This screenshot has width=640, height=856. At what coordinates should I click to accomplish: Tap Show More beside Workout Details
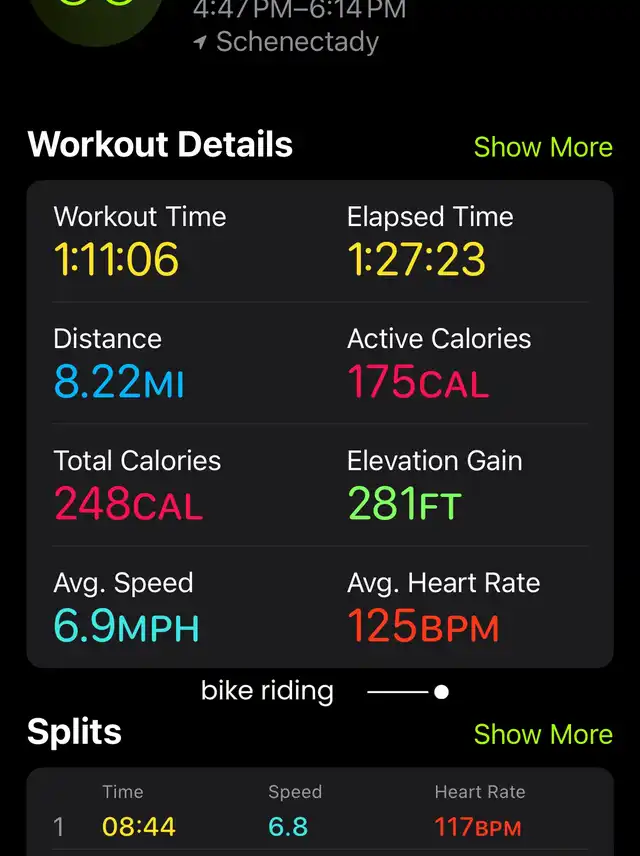tap(542, 147)
